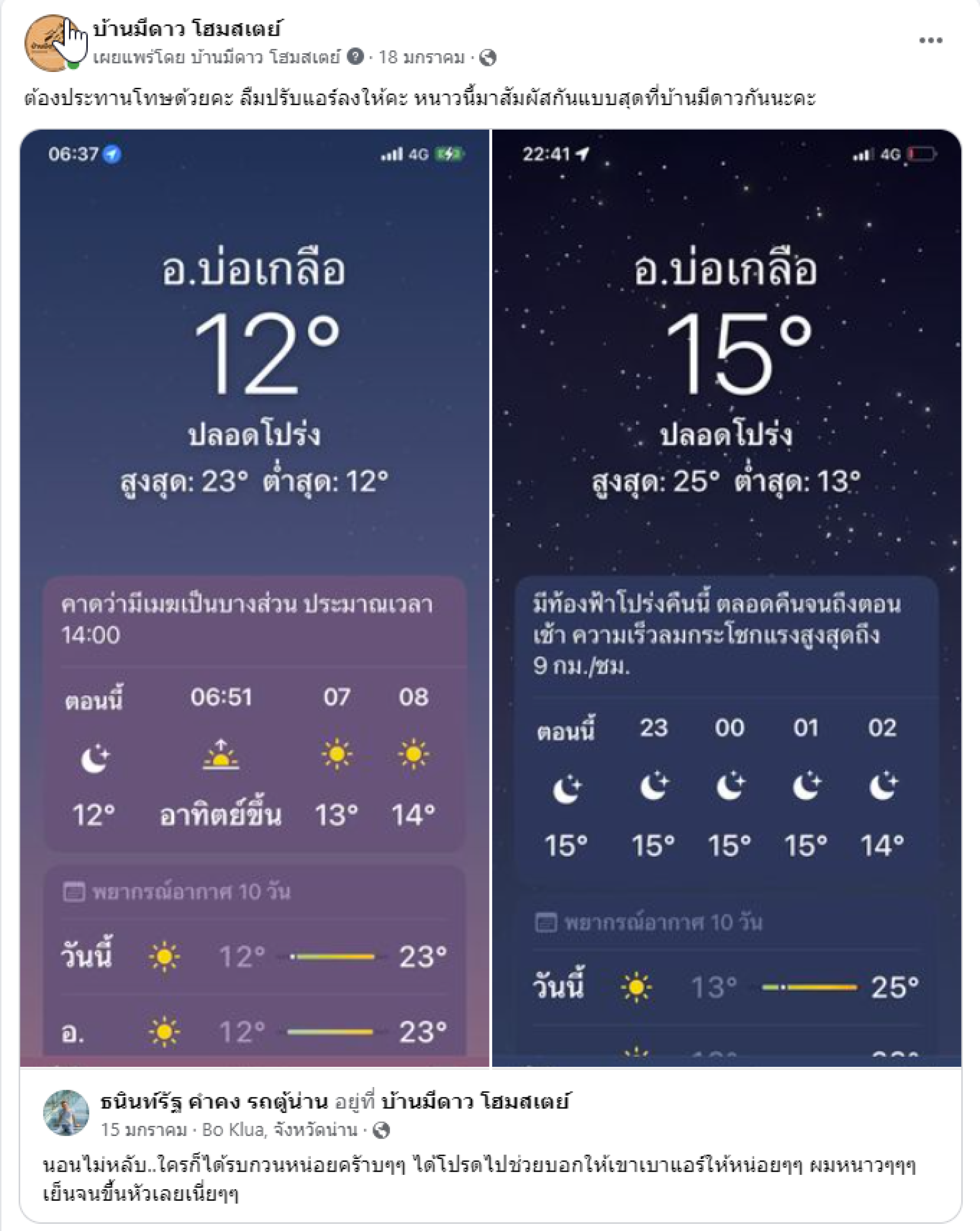Open the Bo Klua, จังหวัดน่าน location link

coord(280,1129)
